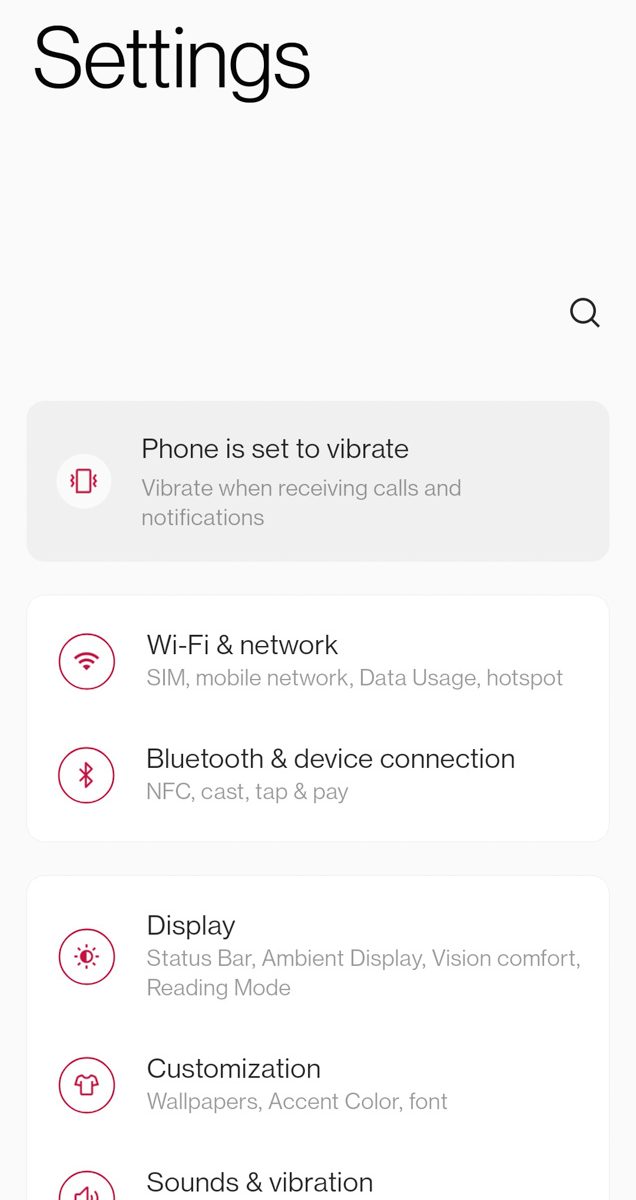
Task: Go to Display settings
Action: 317,955
